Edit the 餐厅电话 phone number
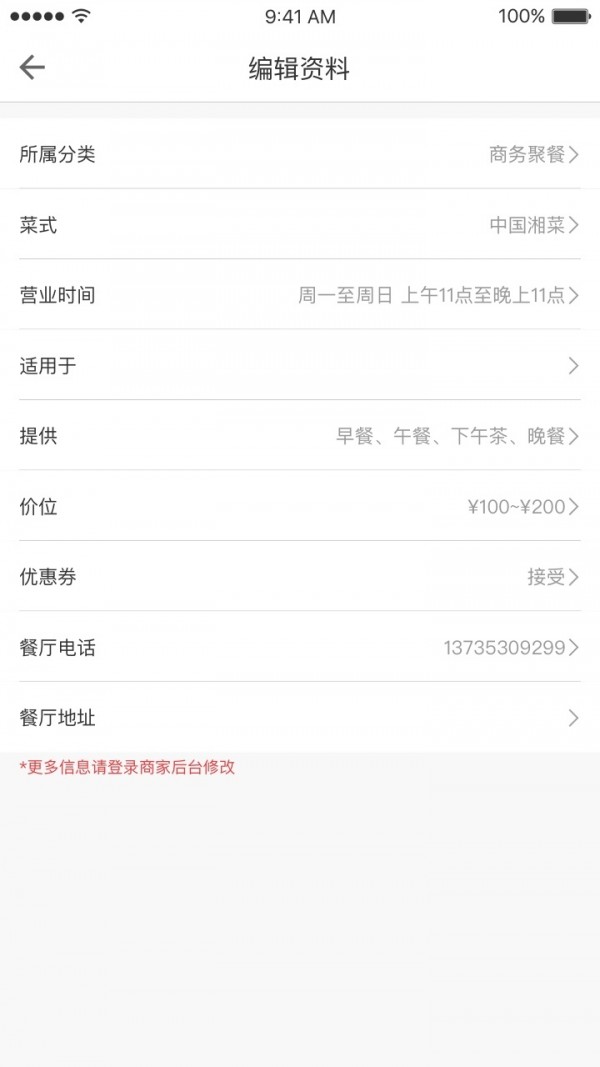The width and height of the screenshot is (600, 1067). click(300, 648)
